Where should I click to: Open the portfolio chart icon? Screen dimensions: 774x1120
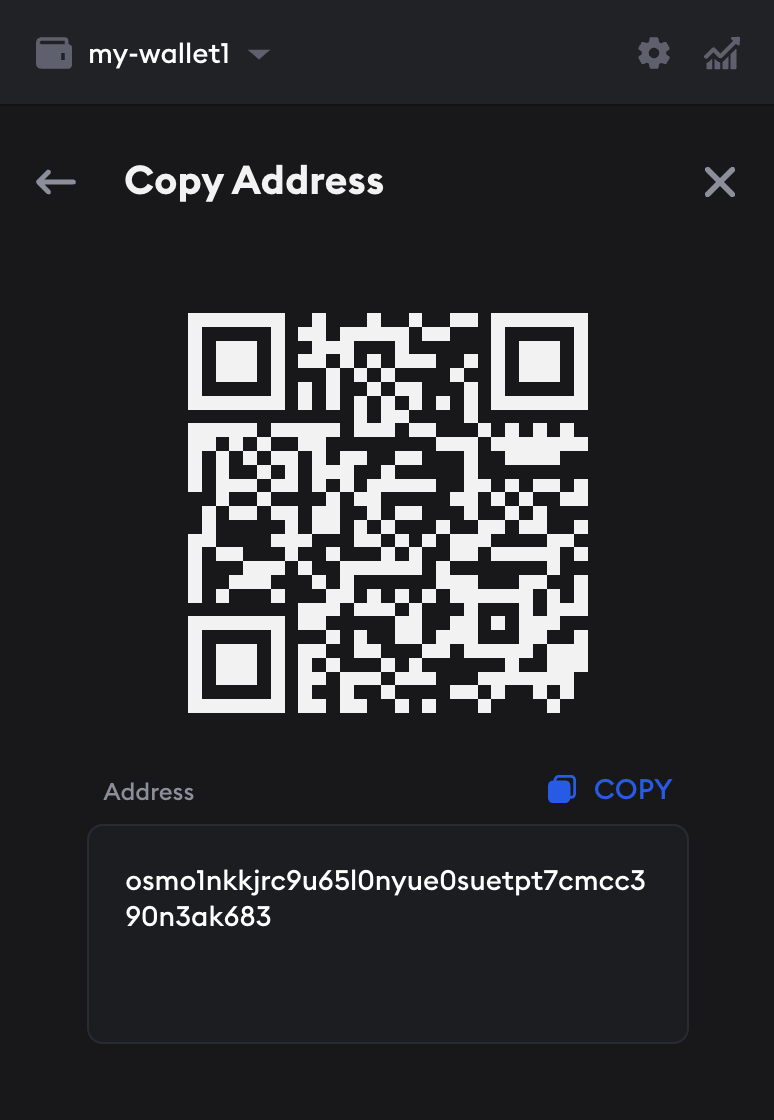click(x=722, y=53)
